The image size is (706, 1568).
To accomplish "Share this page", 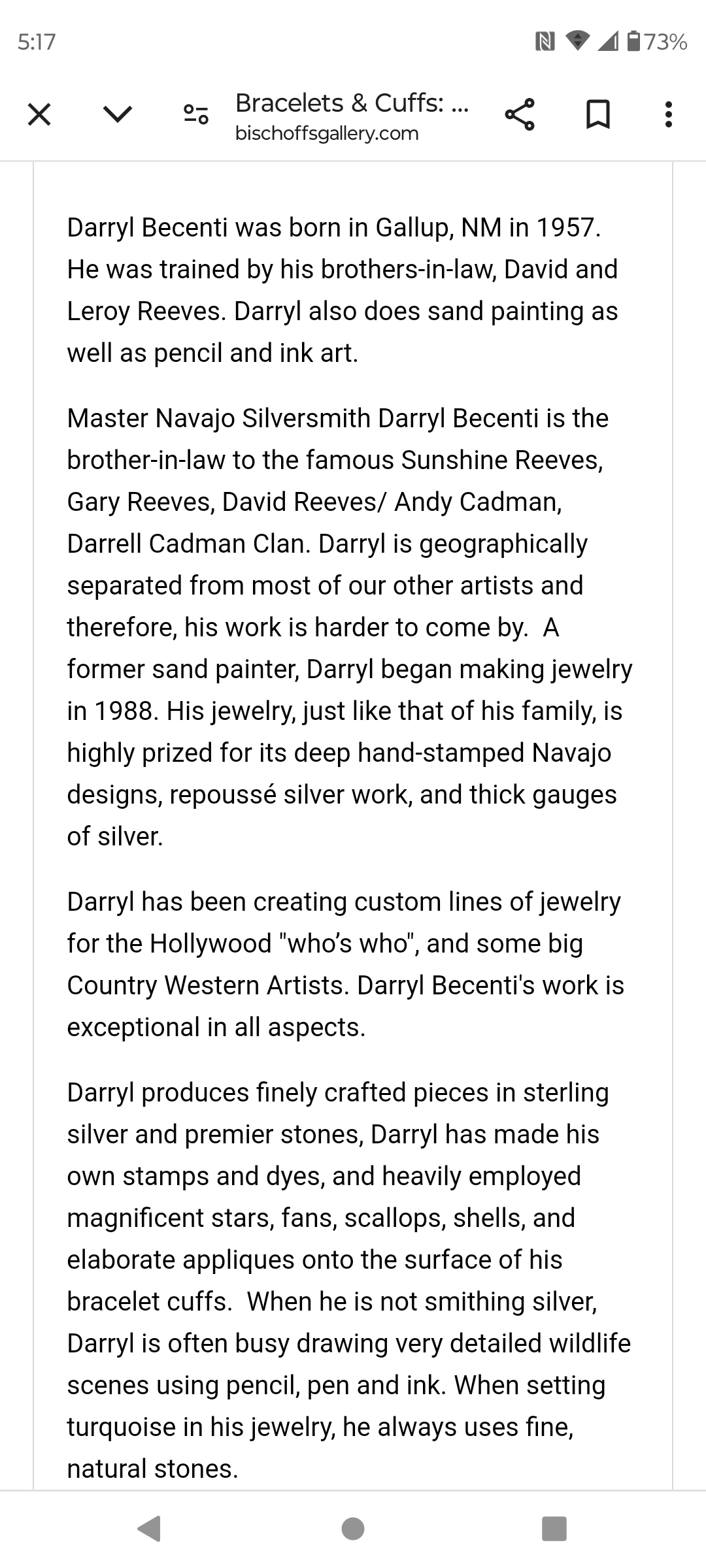I will coord(520,115).
